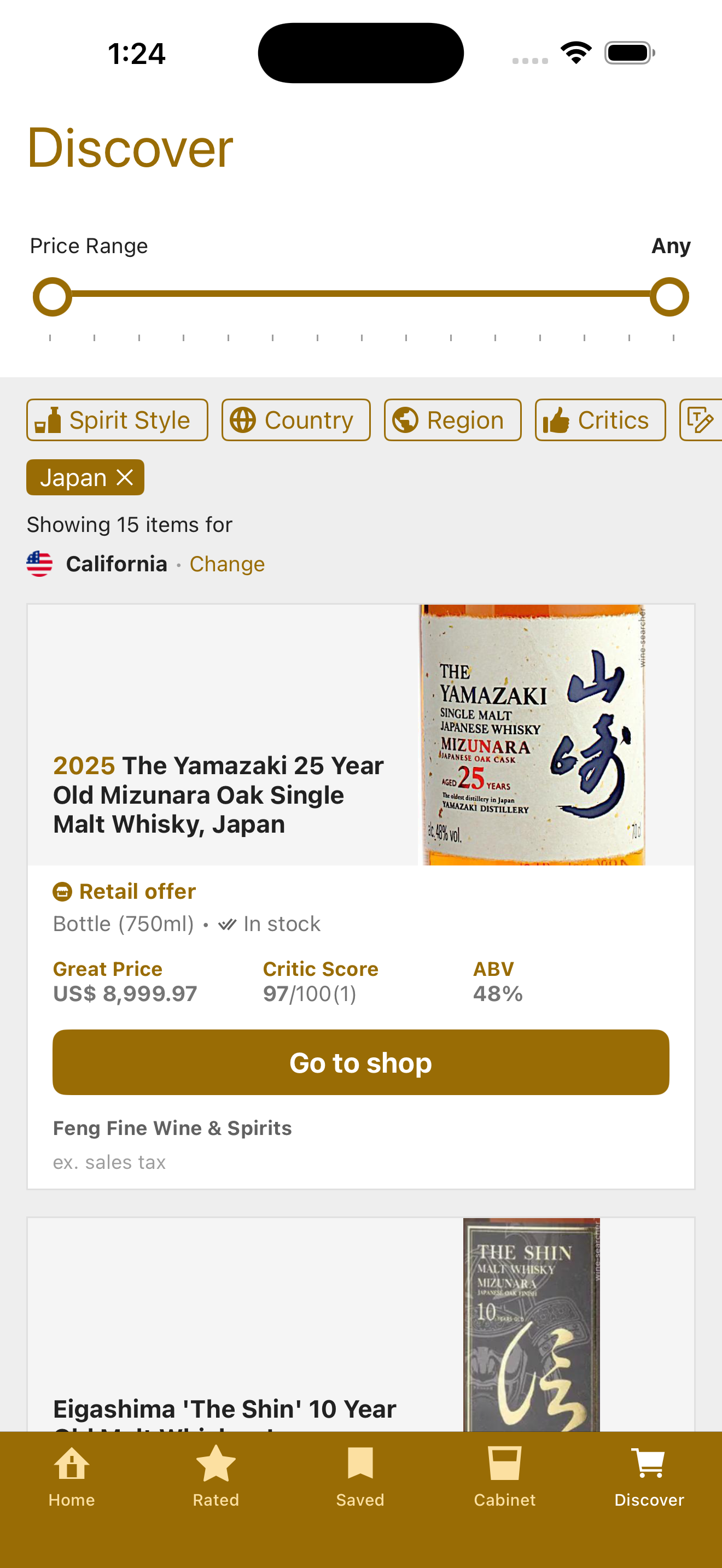Open the Spirit Style filter

117,420
